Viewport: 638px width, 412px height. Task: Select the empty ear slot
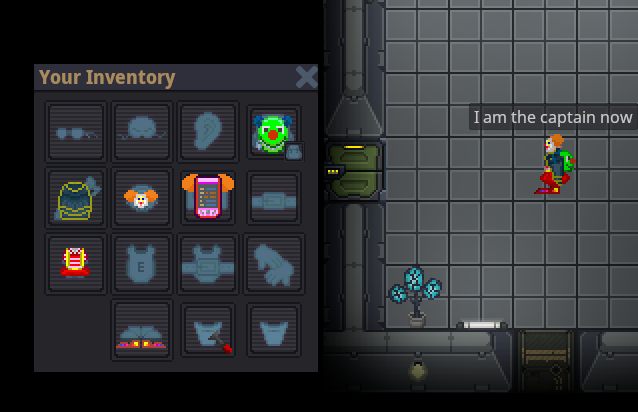click(x=208, y=132)
